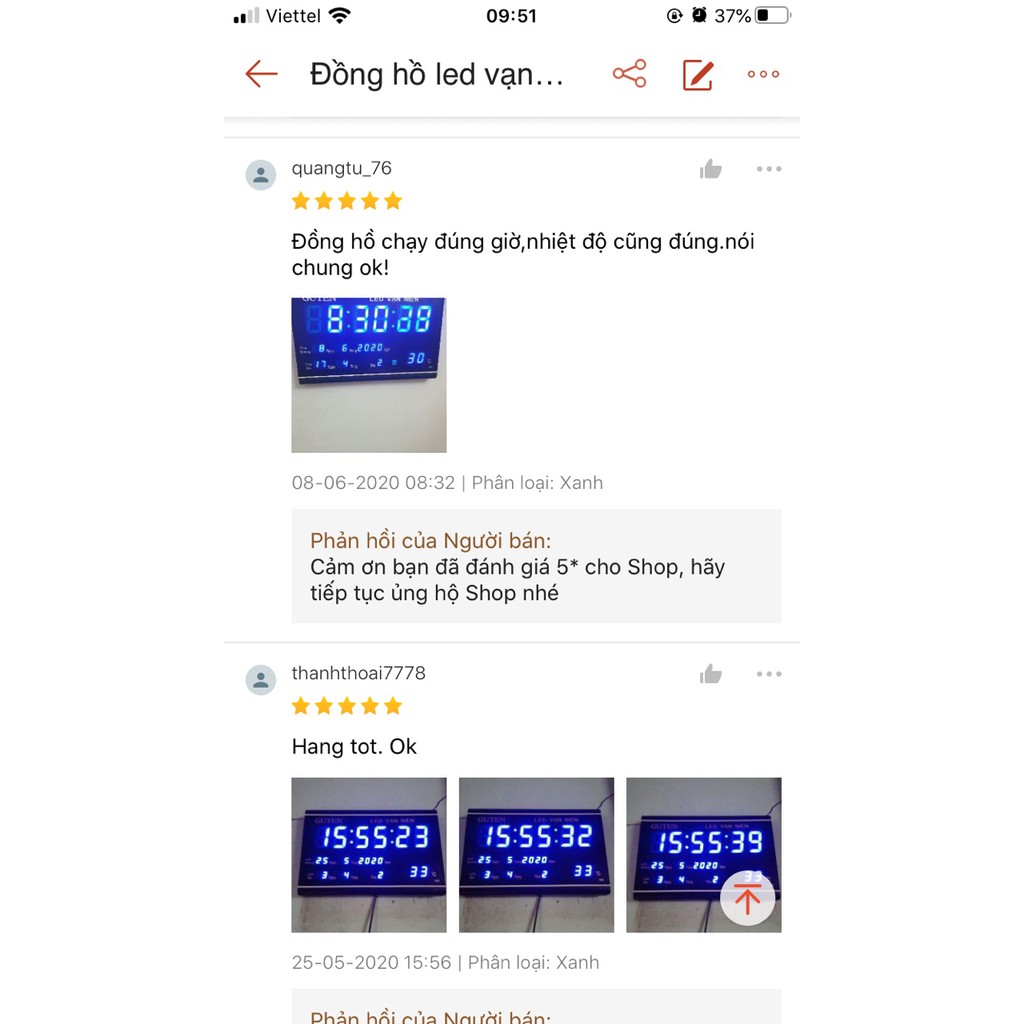The image size is (1024, 1024).
Task: Open thanhthoai7778's first photo showing 15:55:23
Action: (x=369, y=855)
